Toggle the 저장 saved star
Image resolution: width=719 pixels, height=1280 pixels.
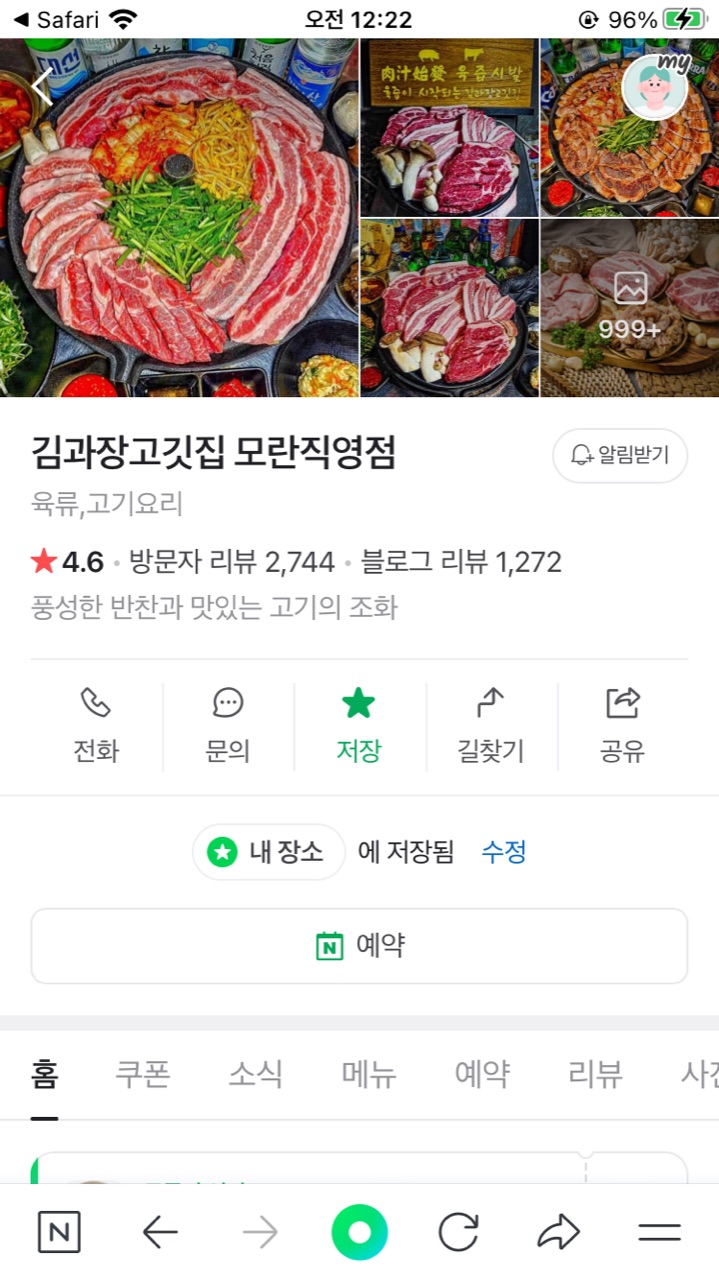pyautogui.click(x=358, y=726)
